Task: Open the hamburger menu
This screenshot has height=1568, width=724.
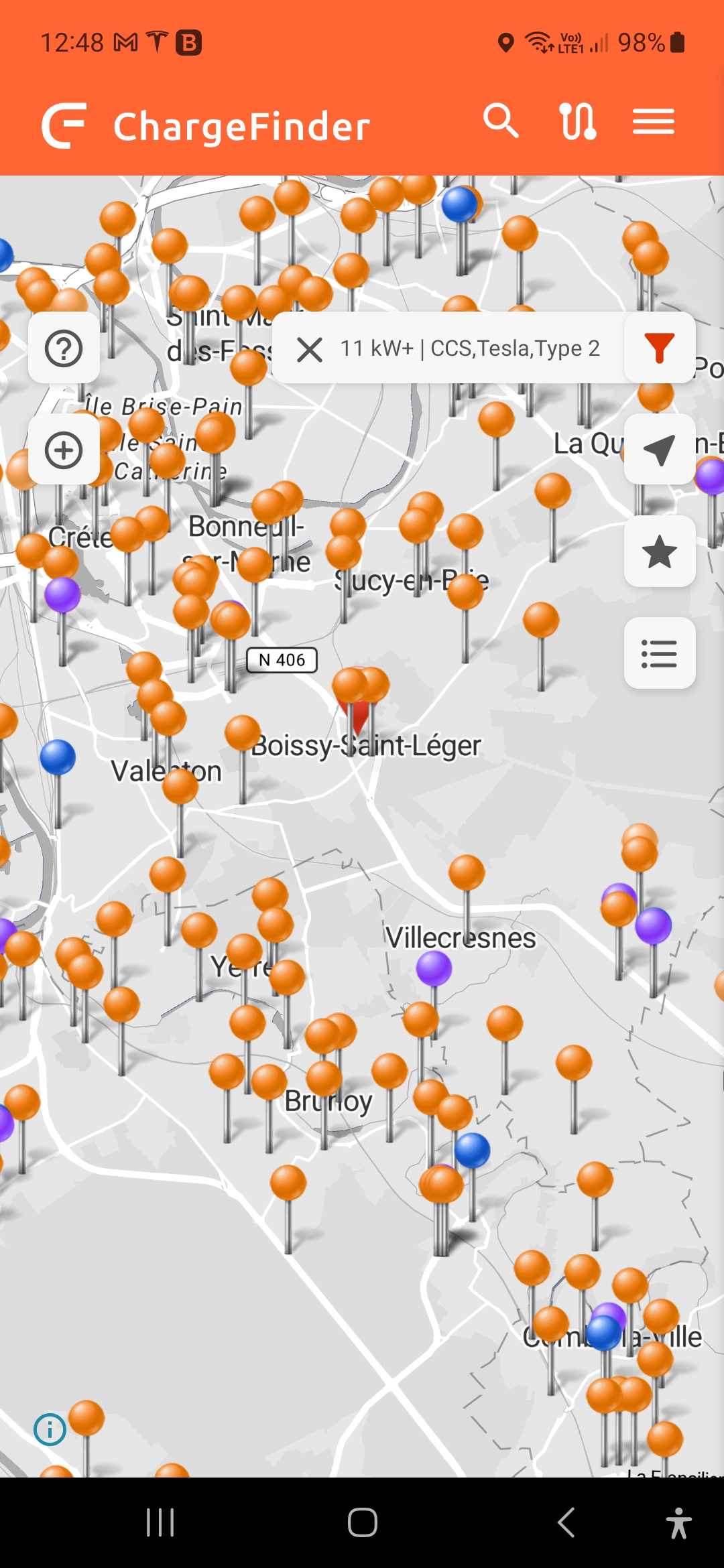Action: pyautogui.click(x=654, y=121)
